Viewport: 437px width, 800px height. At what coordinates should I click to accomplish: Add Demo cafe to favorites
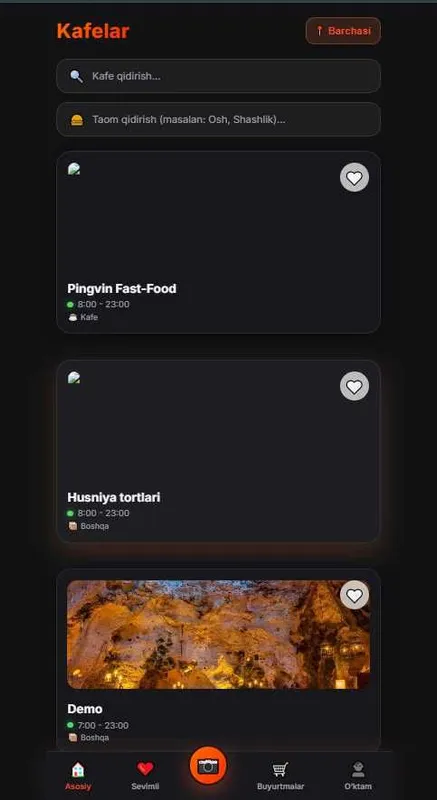pyautogui.click(x=354, y=595)
